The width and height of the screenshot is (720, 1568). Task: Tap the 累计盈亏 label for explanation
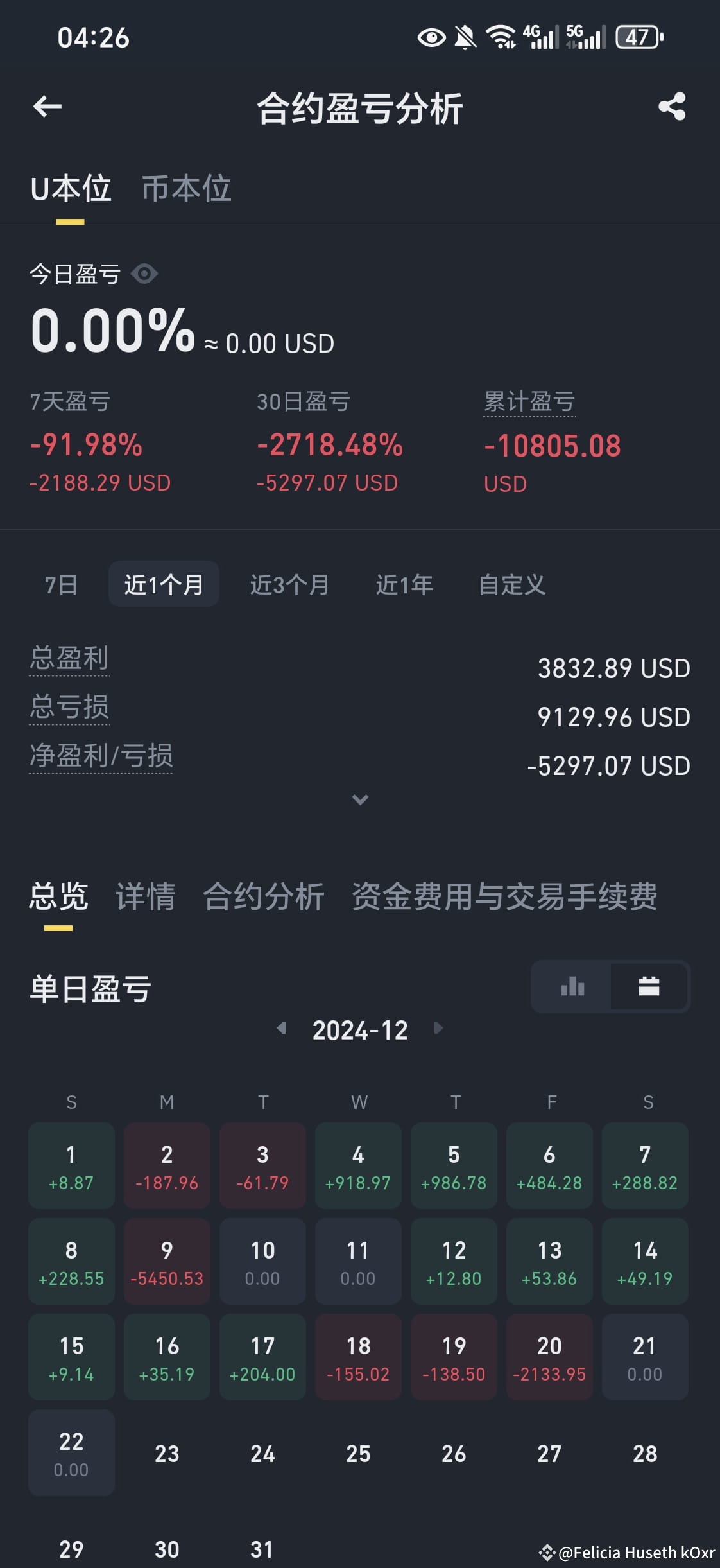point(529,402)
